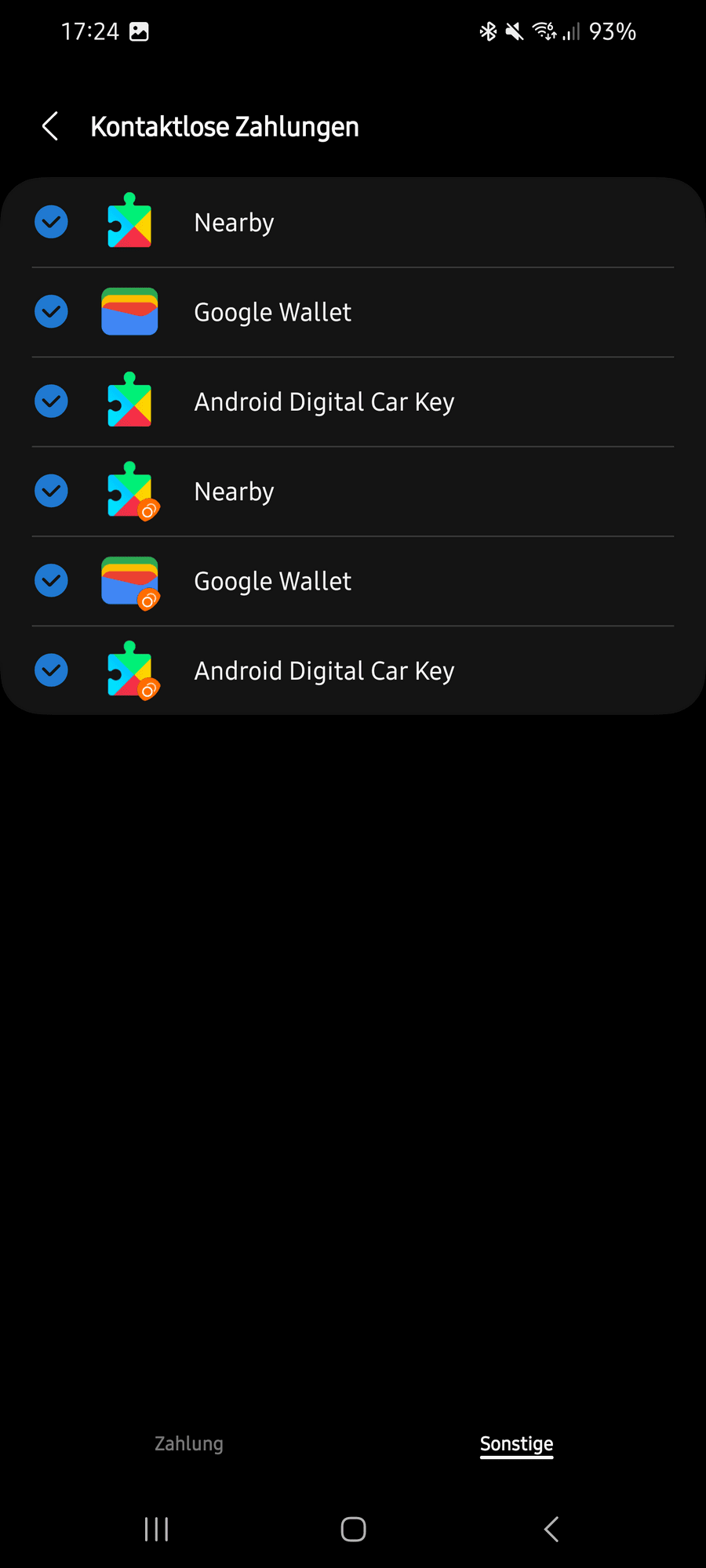This screenshot has height=1568, width=706.
Task: Toggle the Android Digital Car Key checkmark off
Action: click(51, 401)
